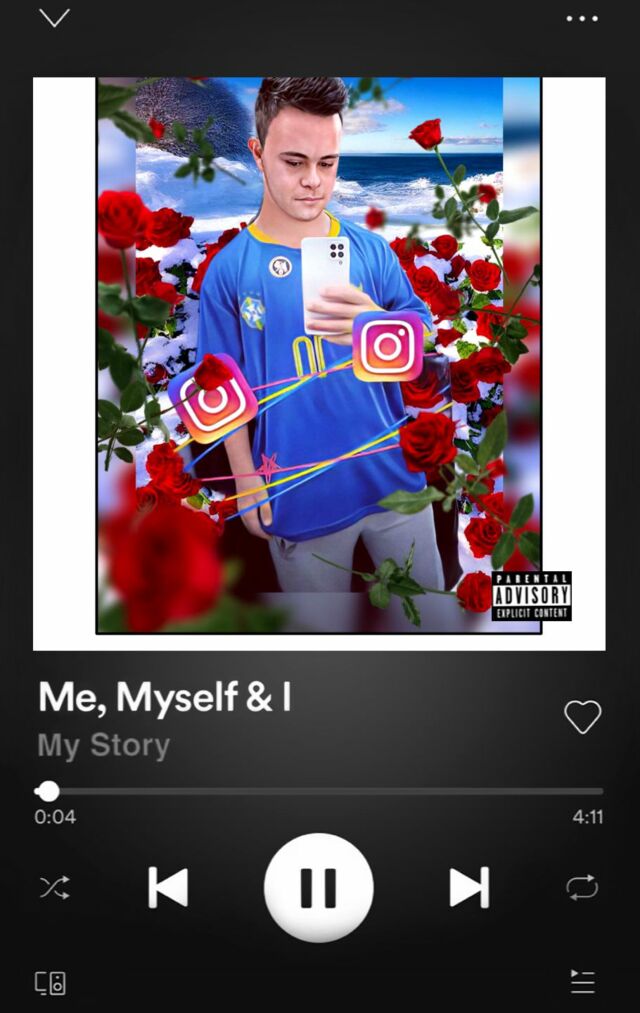Screen dimensions: 640x1013
Task: Pause the current song
Action: 319,887
